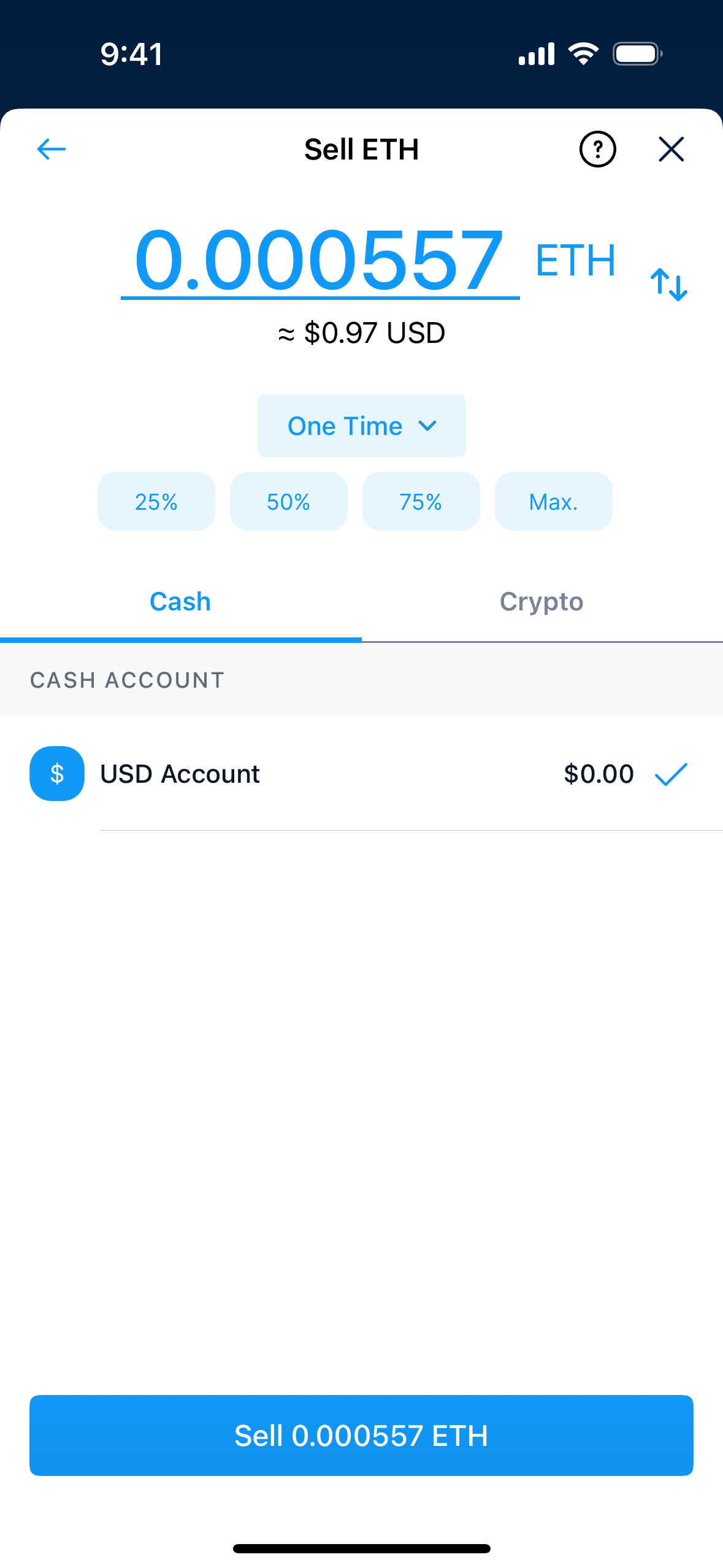The width and height of the screenshot is (723, 1568).
Task: Close the Sell ETH screen
Action: (671, 149)
